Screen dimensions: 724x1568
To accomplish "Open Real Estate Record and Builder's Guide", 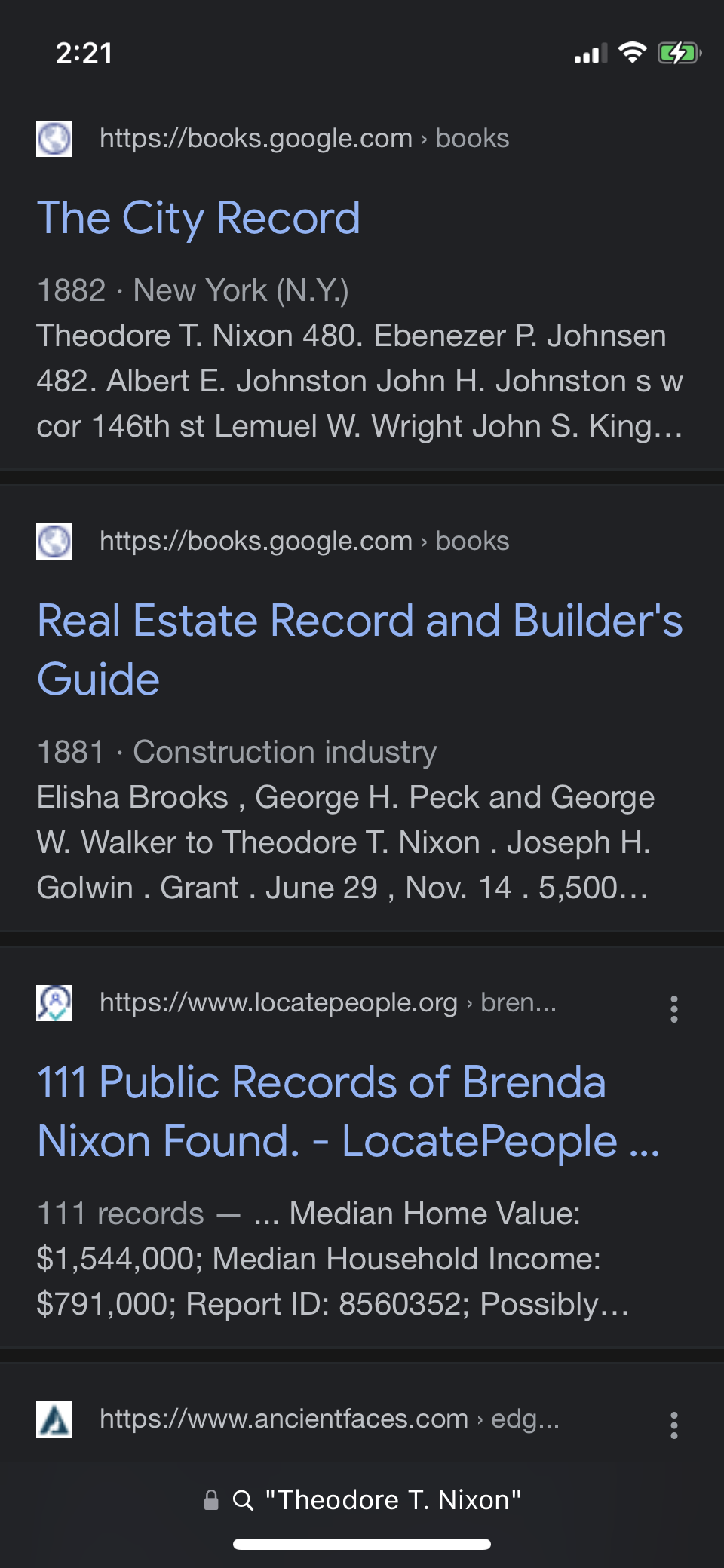I will coord(359,649).
